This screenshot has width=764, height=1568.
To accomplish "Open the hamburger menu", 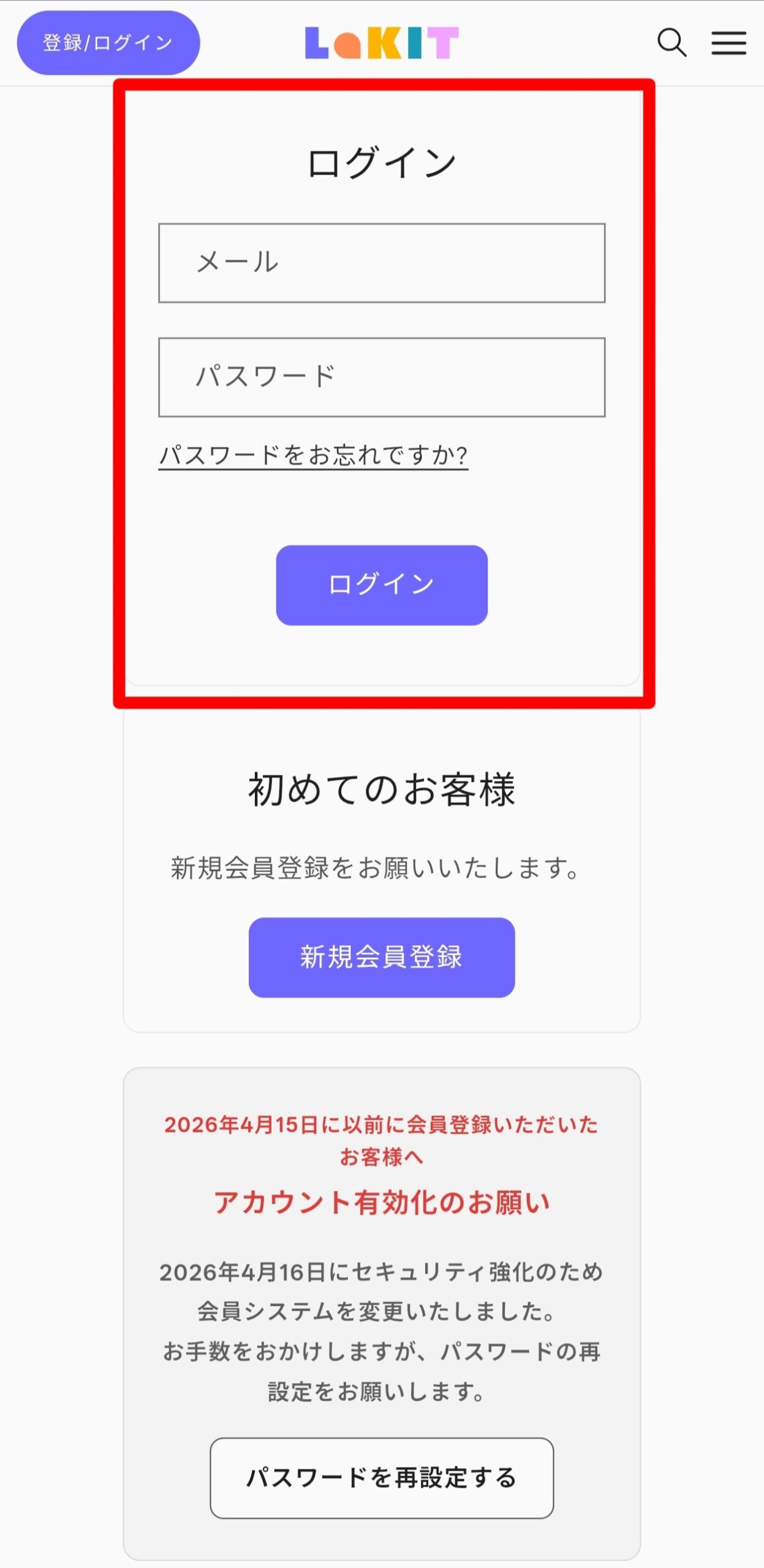I will click(x=728, y=43).
